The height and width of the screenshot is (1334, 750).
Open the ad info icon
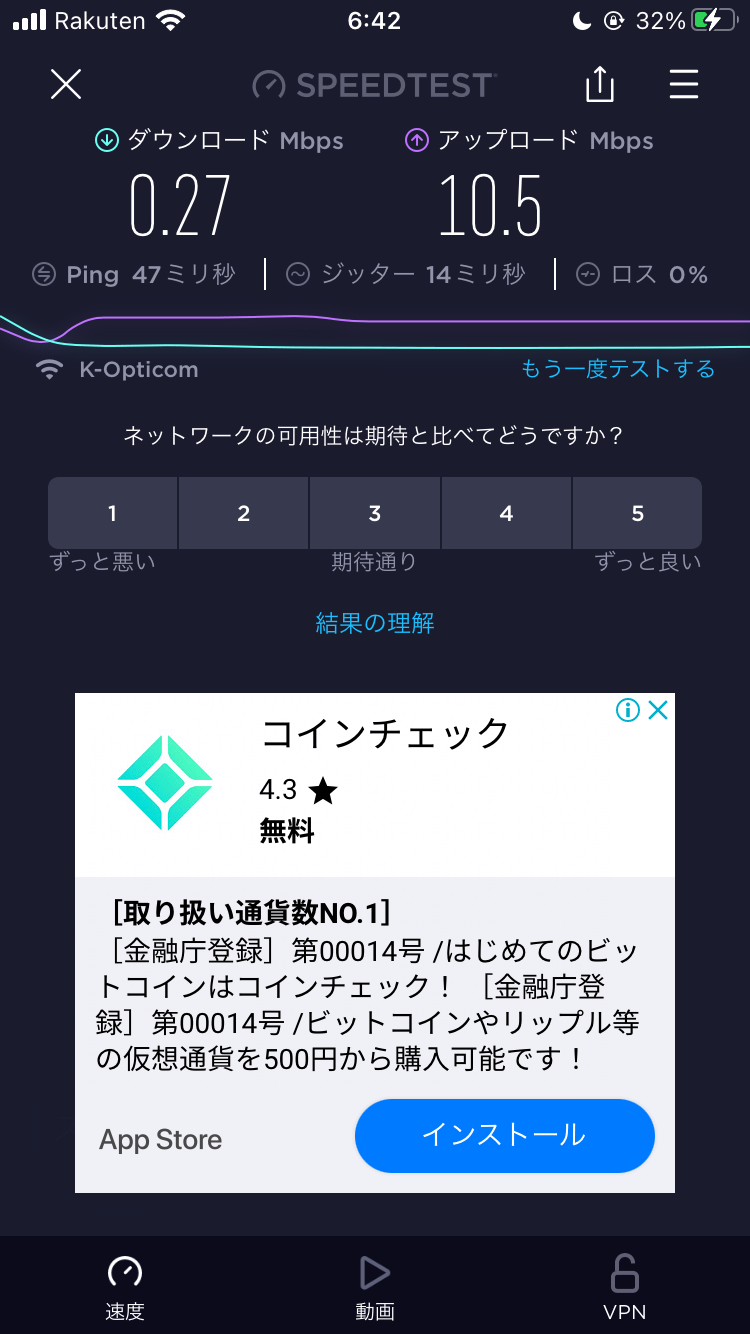pos(628,710)
